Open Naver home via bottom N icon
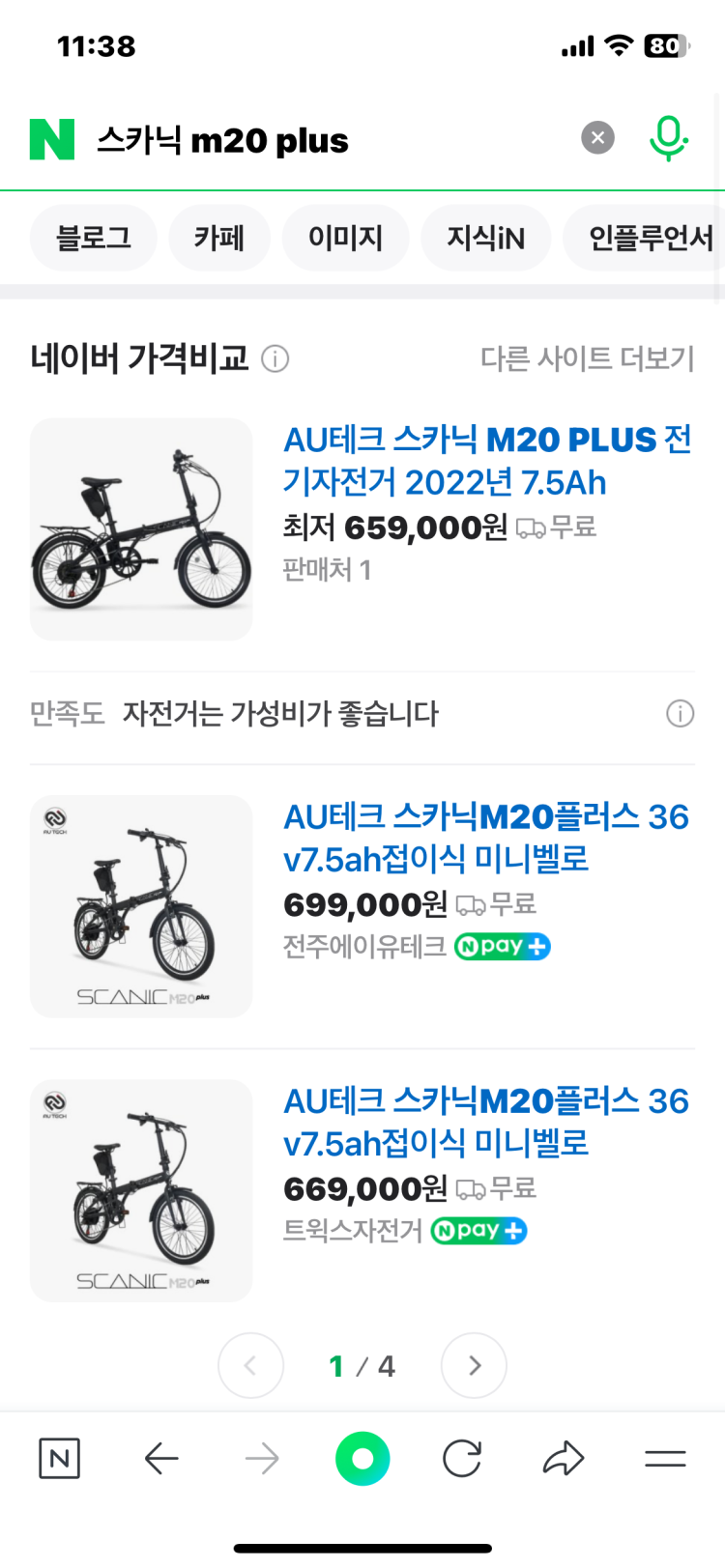725x1568 pixels. point(59,1459)
